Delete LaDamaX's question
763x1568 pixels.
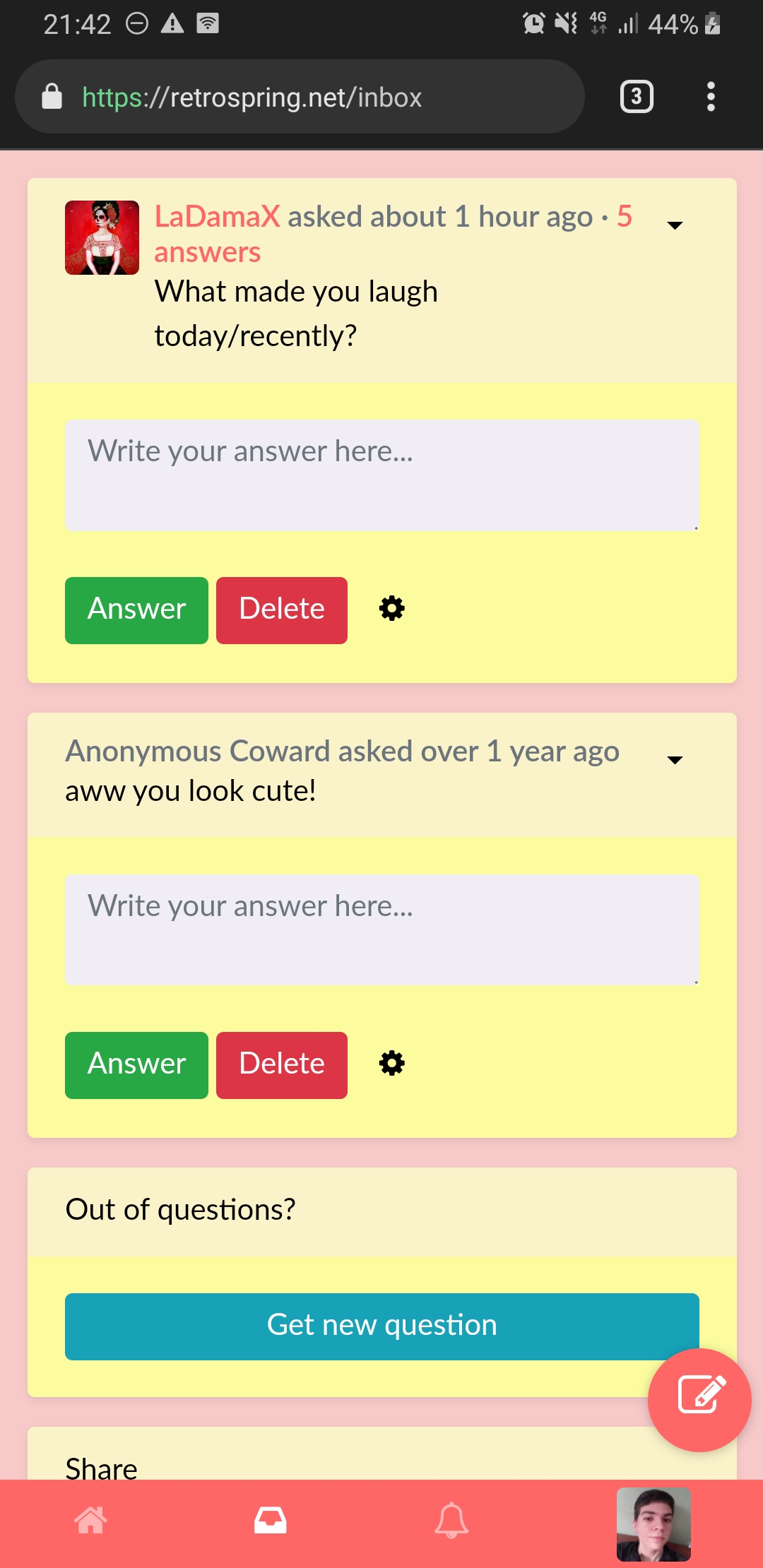281,610
